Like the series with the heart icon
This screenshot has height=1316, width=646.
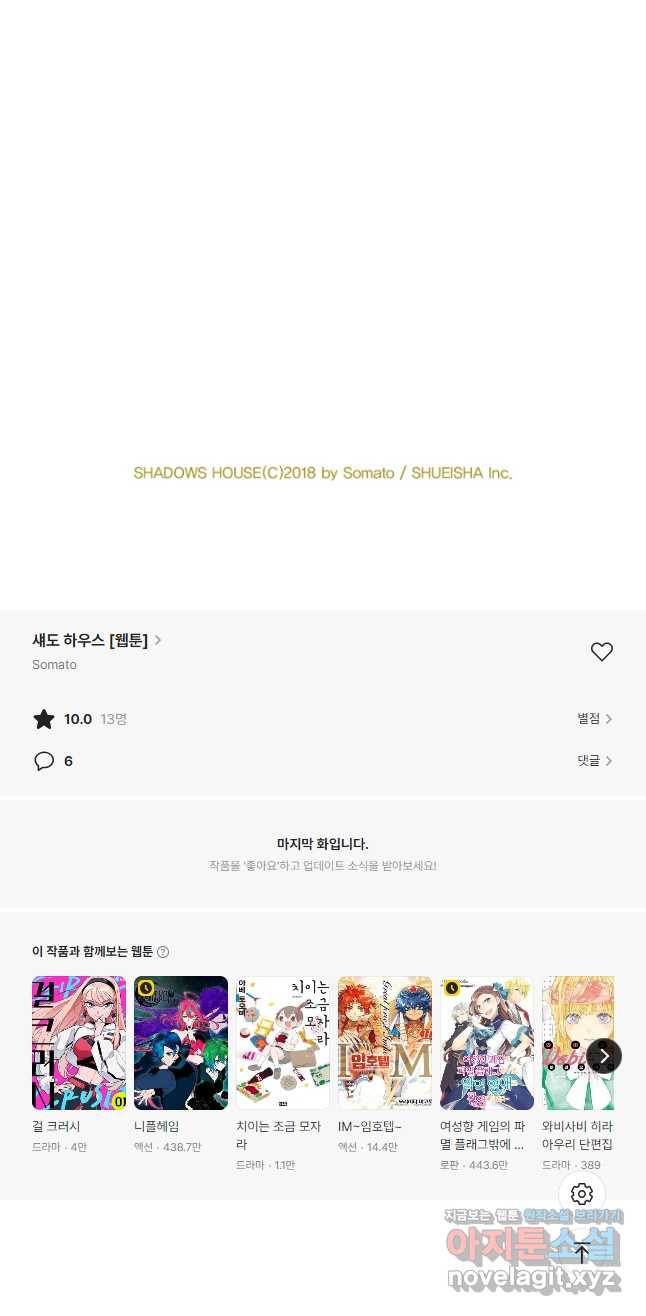pyautogui.click(x=601, y=652)
